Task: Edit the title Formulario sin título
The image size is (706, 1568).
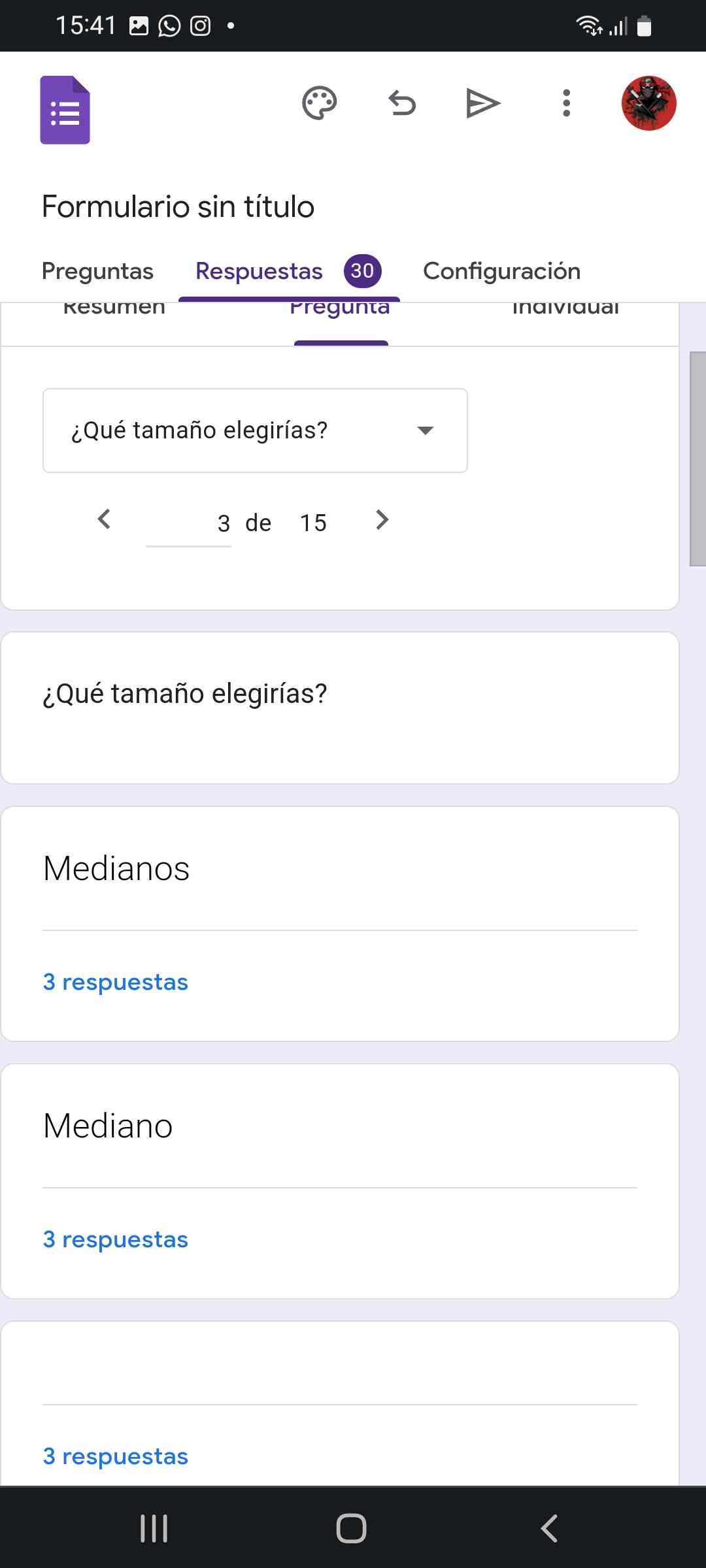Action: (x=178, y=206)
